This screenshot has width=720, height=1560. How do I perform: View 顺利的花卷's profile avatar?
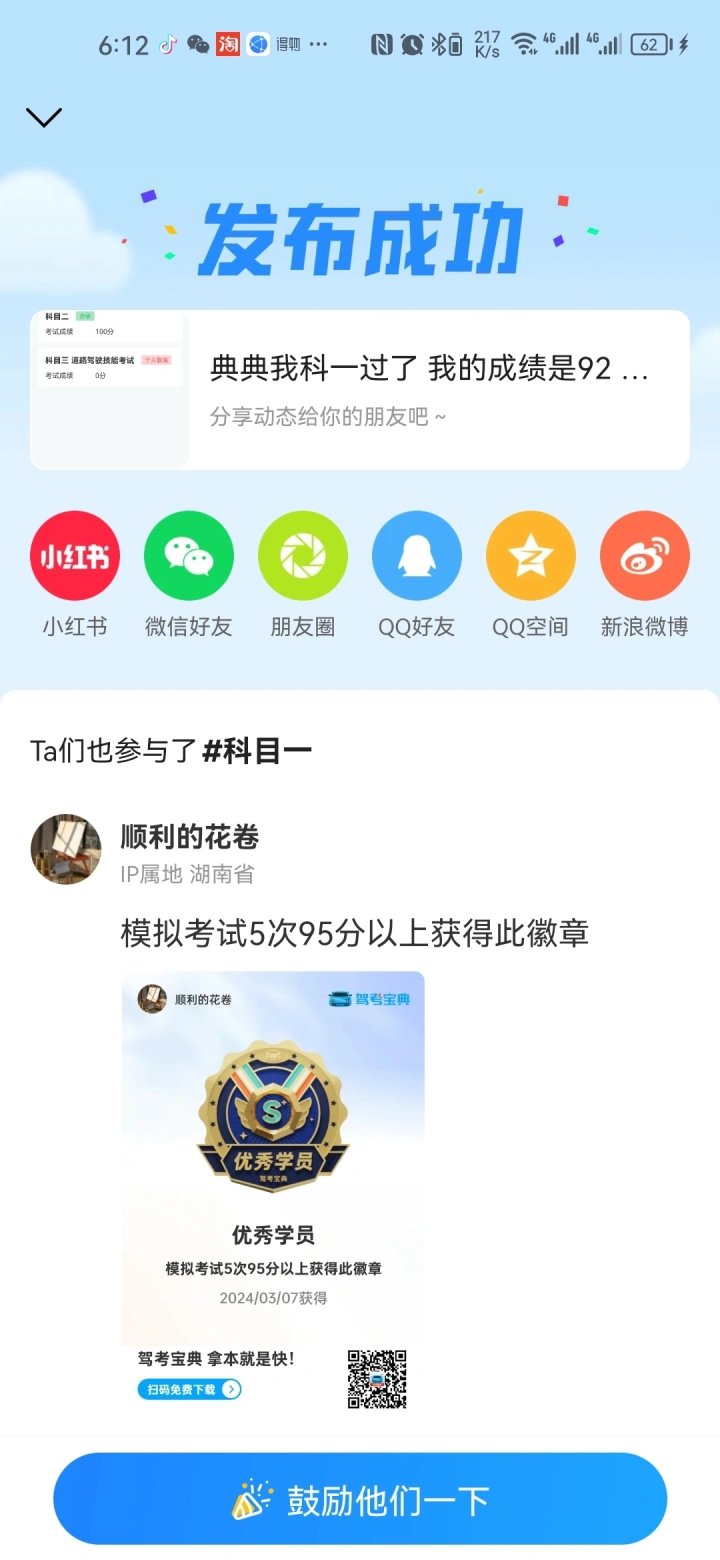66,849
